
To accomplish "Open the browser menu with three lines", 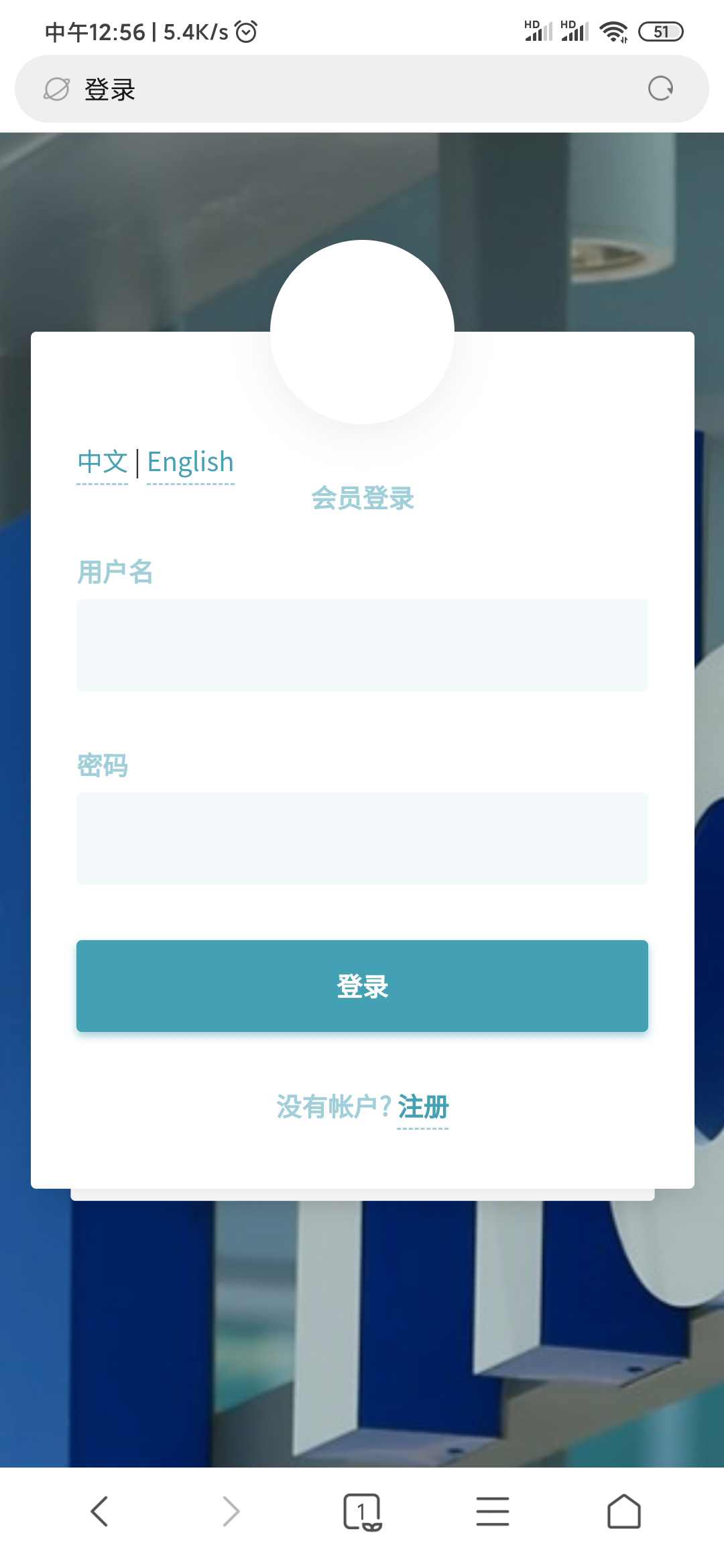I will coord(493,1511).
